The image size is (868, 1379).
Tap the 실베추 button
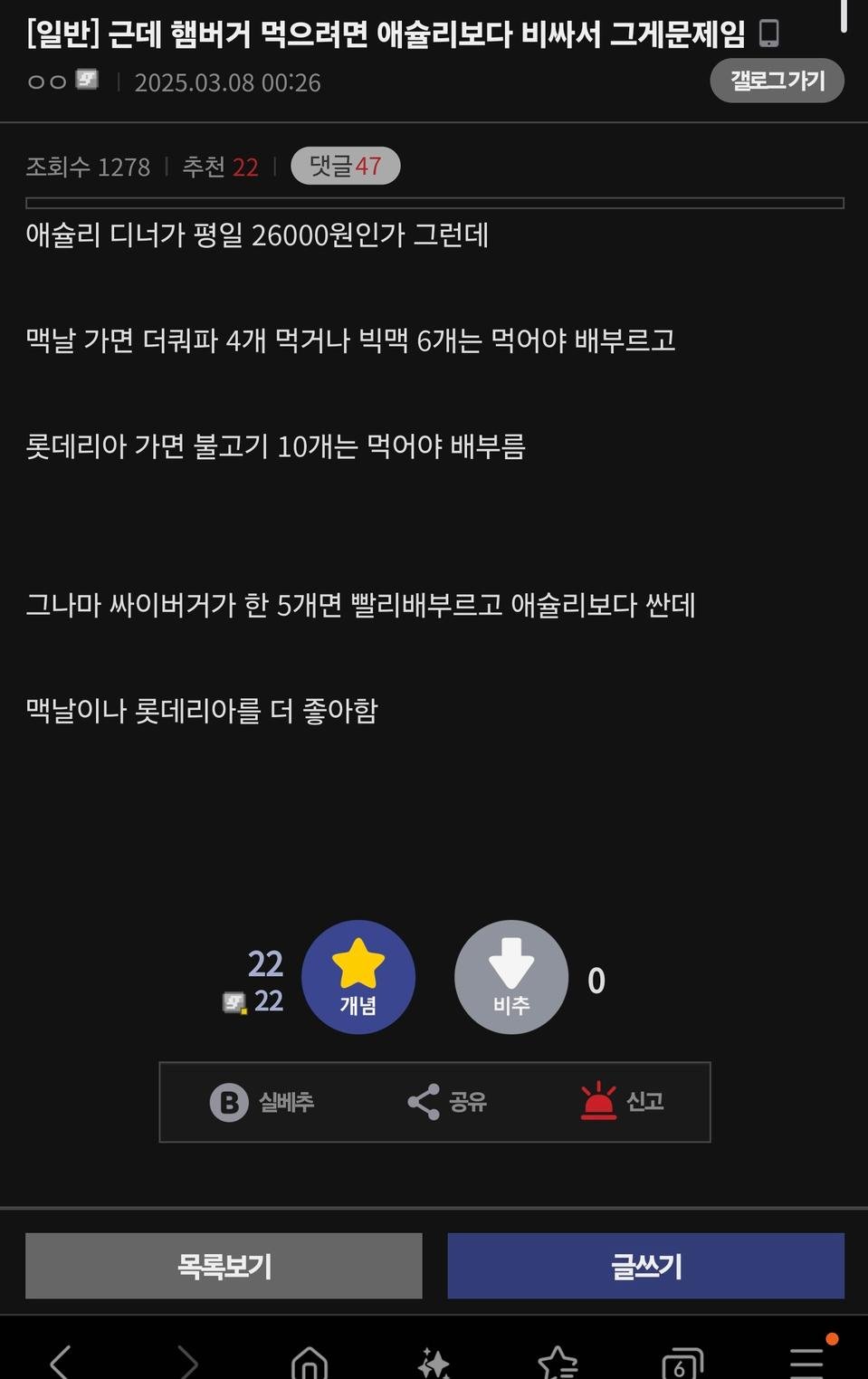pos(262,1102)
